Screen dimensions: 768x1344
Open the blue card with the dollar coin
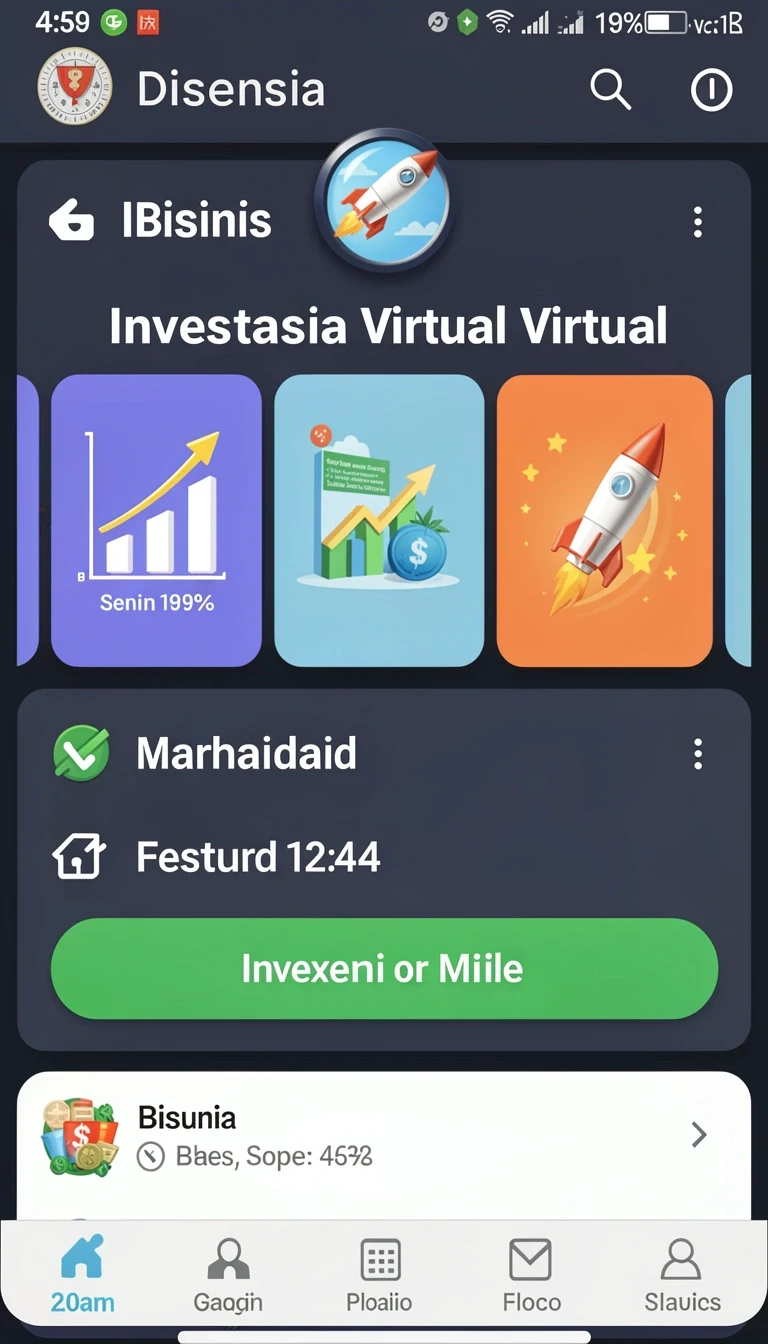(x=379, y=520)
